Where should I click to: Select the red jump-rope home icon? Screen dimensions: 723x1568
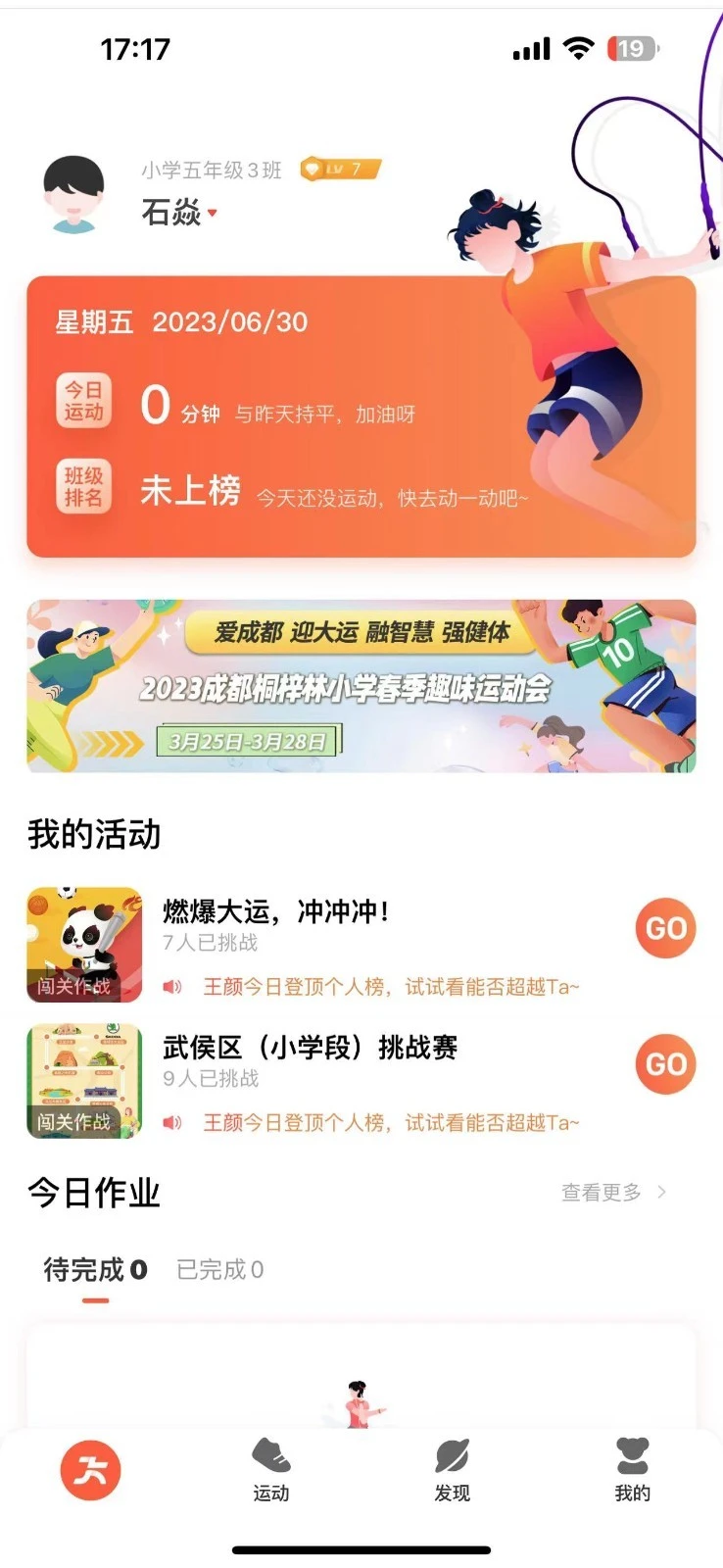90,1469
